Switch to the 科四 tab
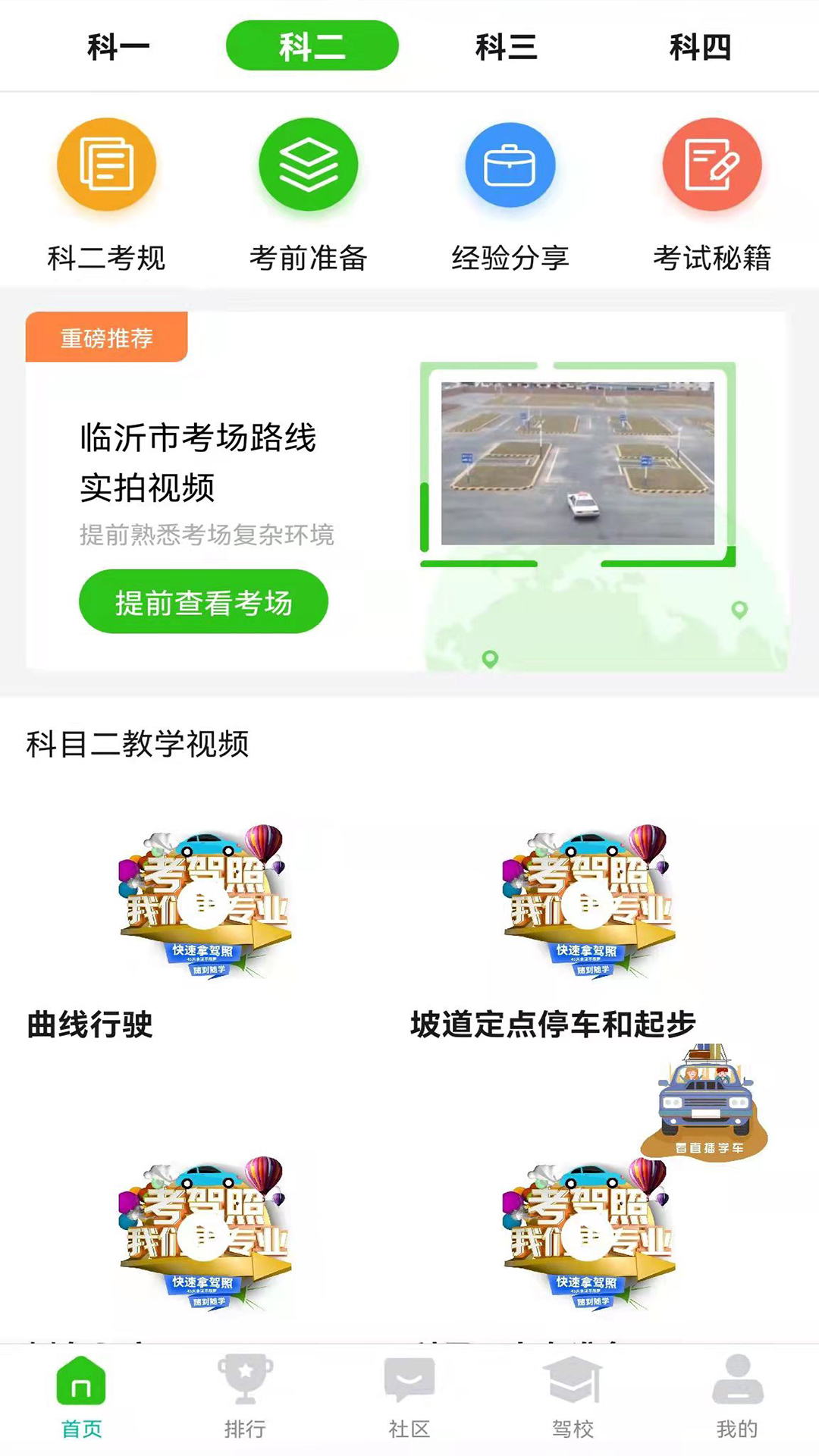Viewport: 819px width, 1456px height. click(x=700, y=47)
